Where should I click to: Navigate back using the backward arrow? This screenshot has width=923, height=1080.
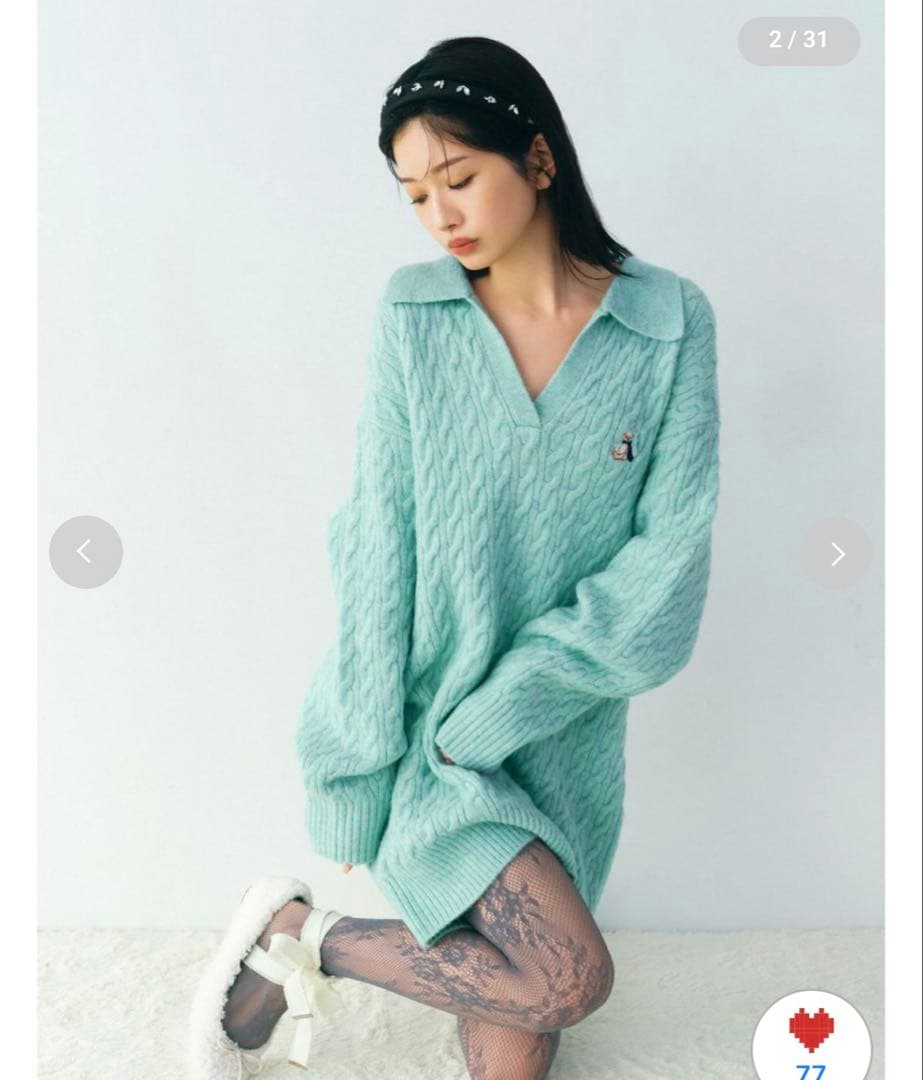[x=86, y=551]
